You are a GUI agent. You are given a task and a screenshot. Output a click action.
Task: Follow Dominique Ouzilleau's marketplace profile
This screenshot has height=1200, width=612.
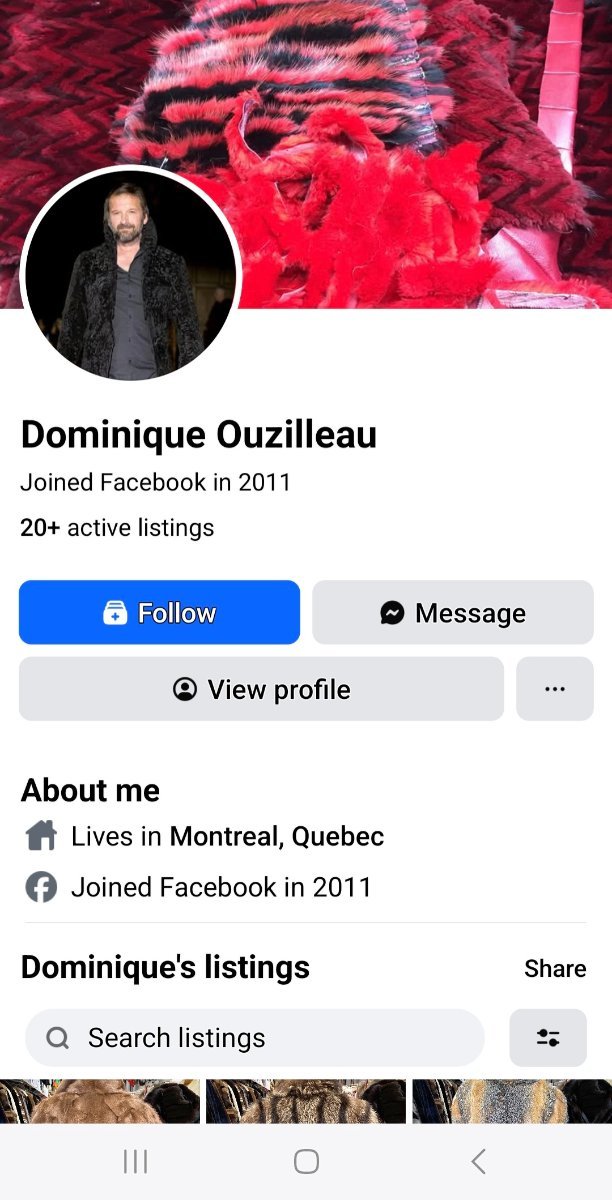[x=159, y=612]
